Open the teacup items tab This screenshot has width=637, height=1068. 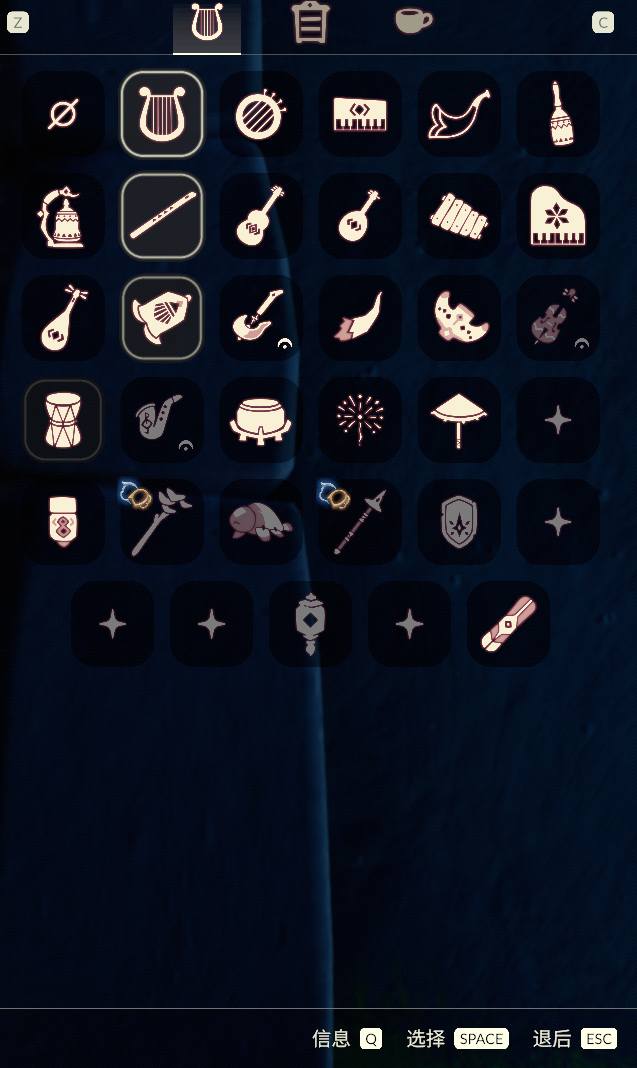click(x=413, y=21)
